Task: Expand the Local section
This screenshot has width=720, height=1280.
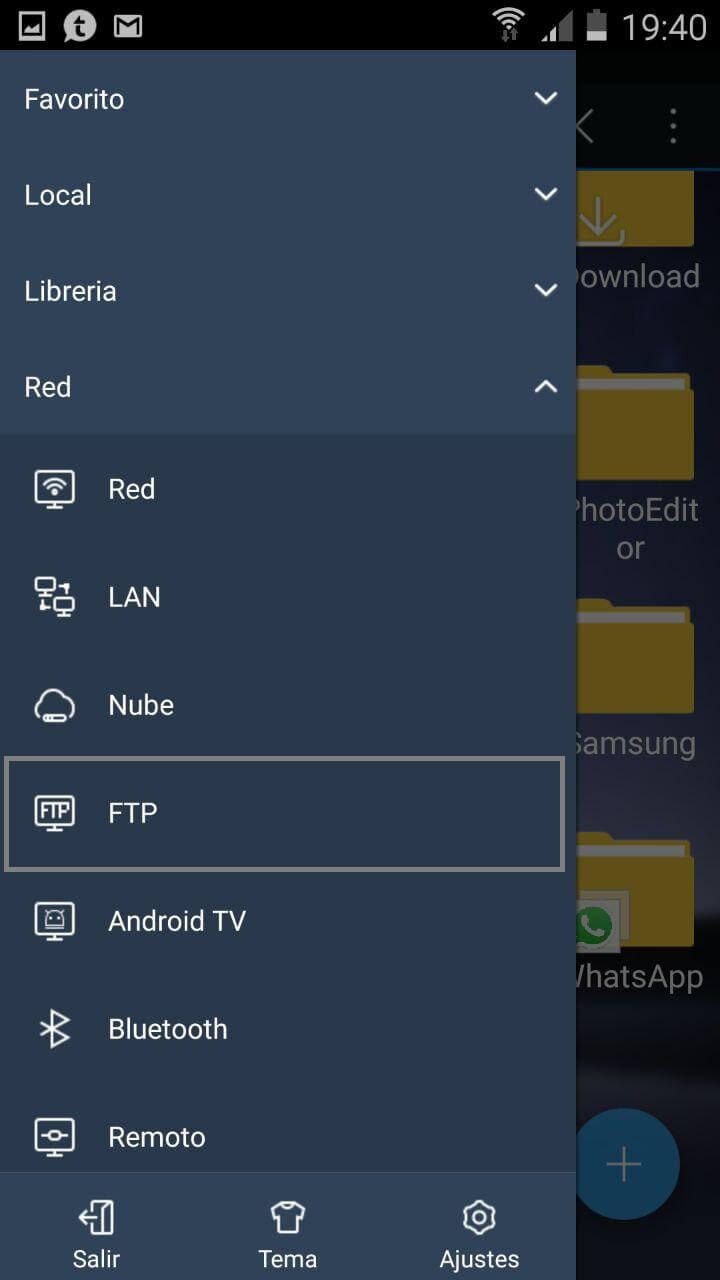Action: [x=287, y=195]
